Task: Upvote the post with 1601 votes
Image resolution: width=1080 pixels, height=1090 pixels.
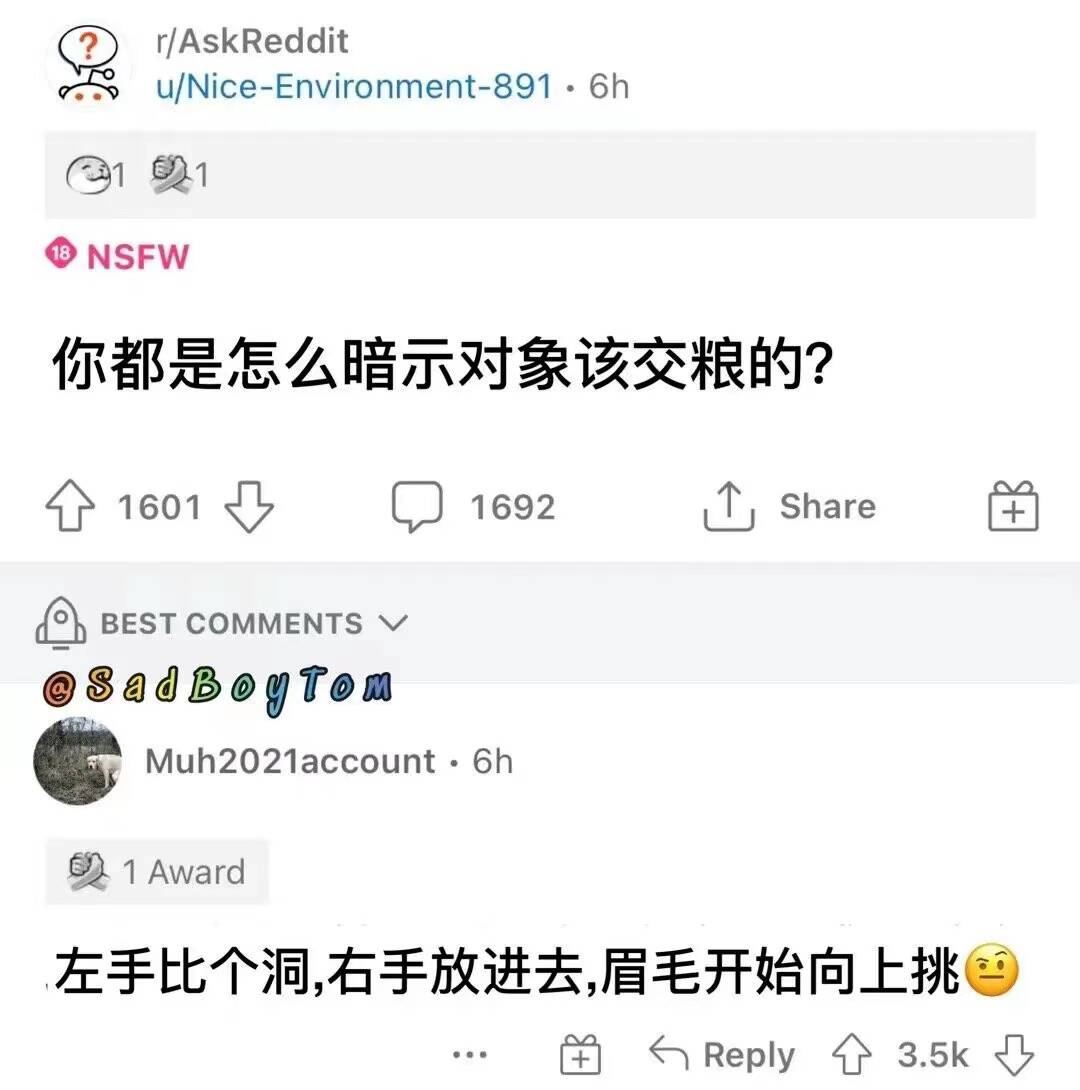Action: [68, 506]
